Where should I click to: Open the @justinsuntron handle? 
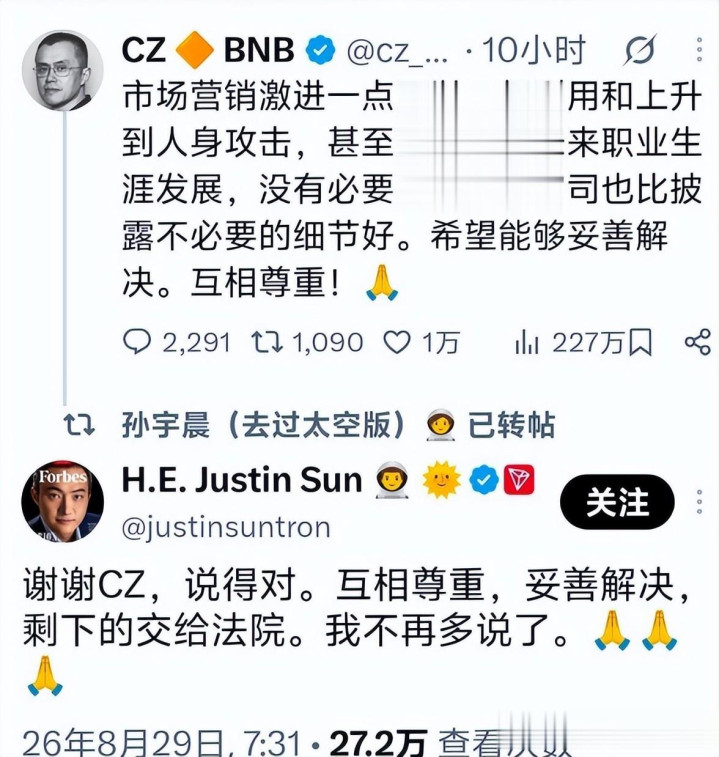tap(226, 528)
